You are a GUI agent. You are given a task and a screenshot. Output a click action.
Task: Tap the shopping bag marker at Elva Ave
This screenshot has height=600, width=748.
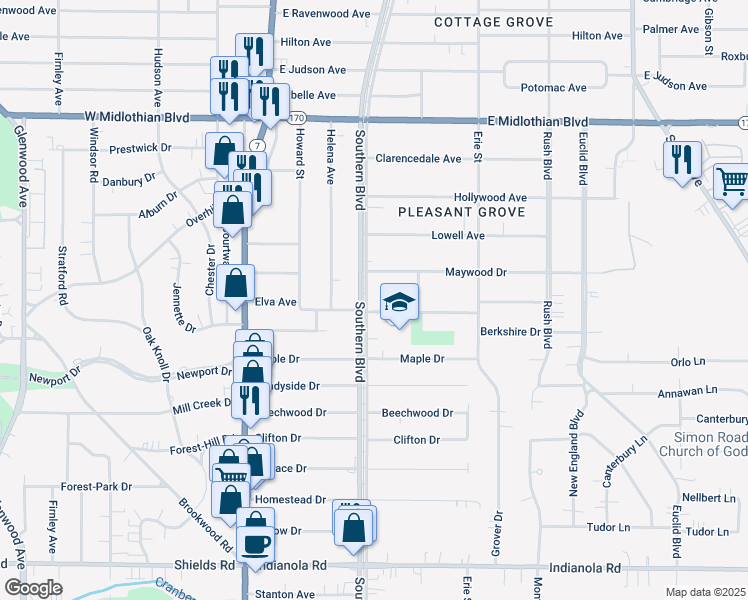(x=235, y=286)
